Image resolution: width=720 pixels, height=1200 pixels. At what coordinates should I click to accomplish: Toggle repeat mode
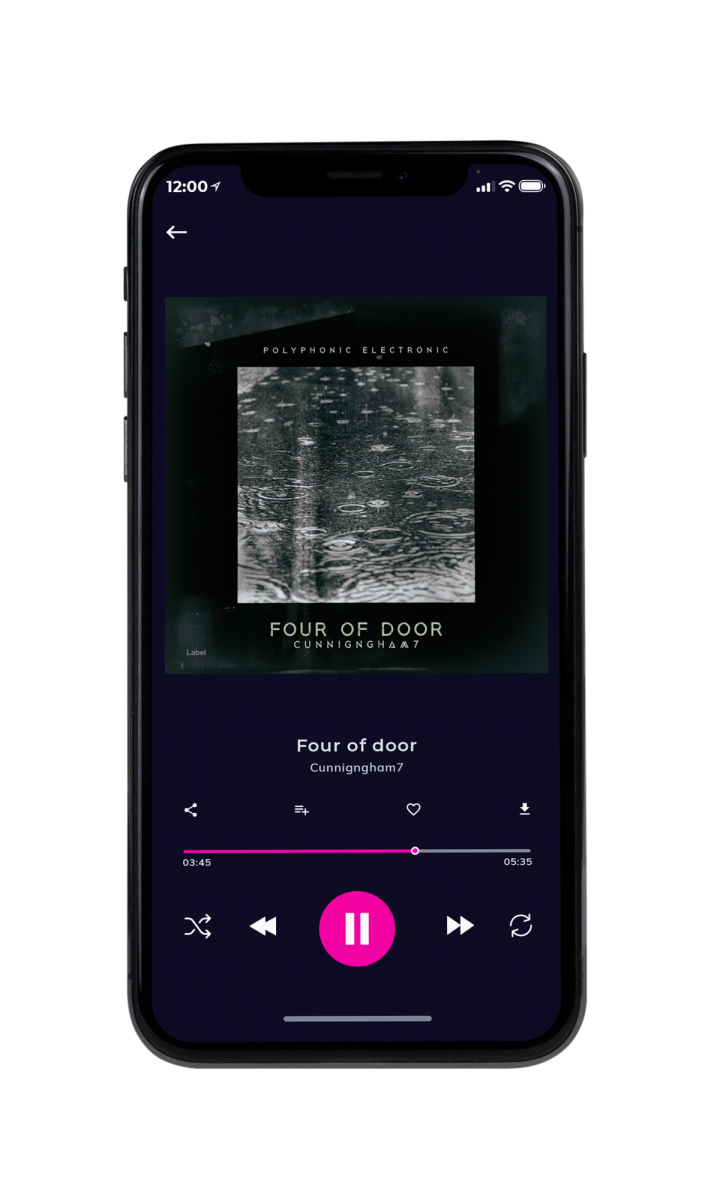point(521,926)
